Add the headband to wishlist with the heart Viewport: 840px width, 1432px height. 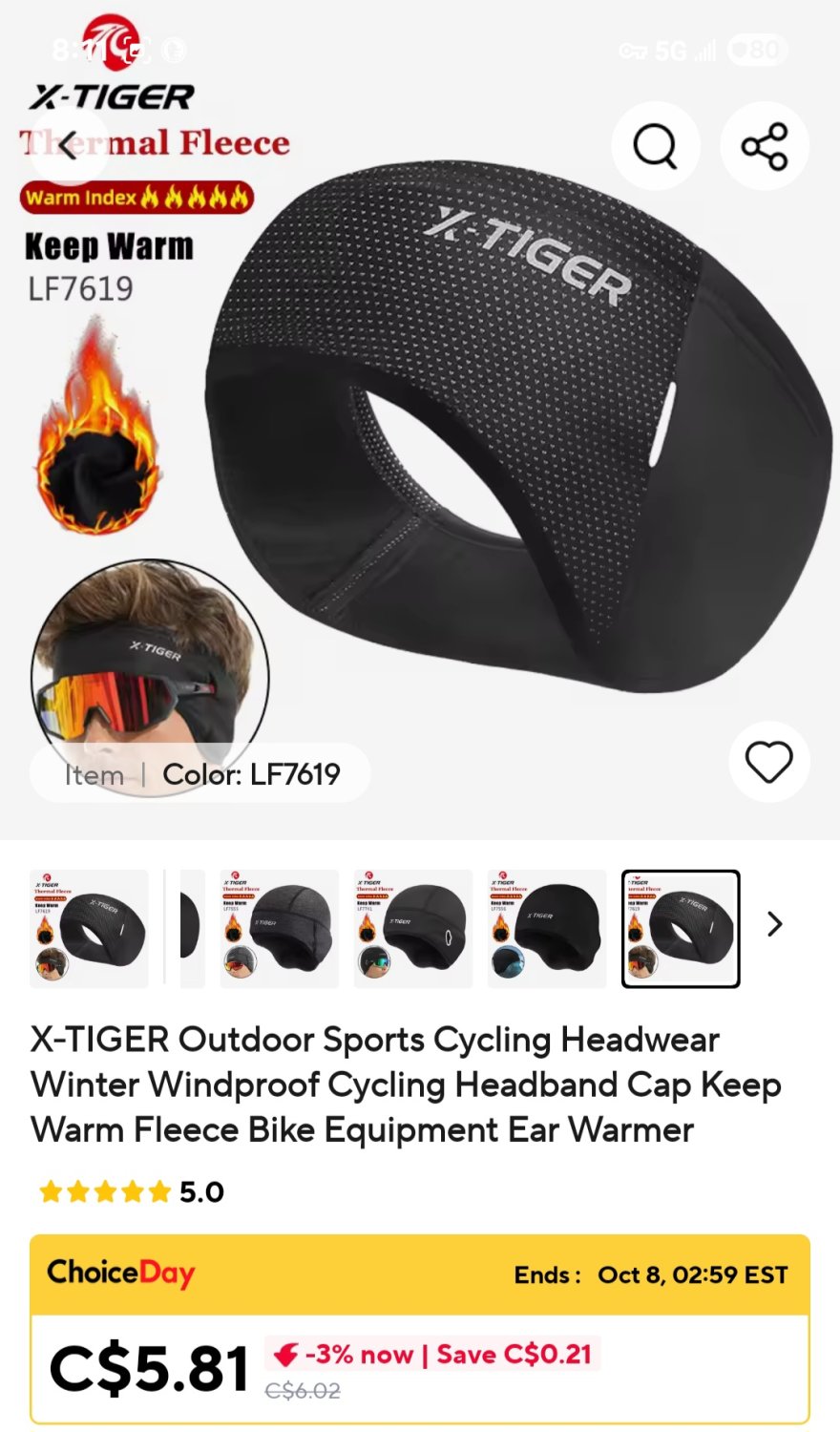tap(768, 762)
